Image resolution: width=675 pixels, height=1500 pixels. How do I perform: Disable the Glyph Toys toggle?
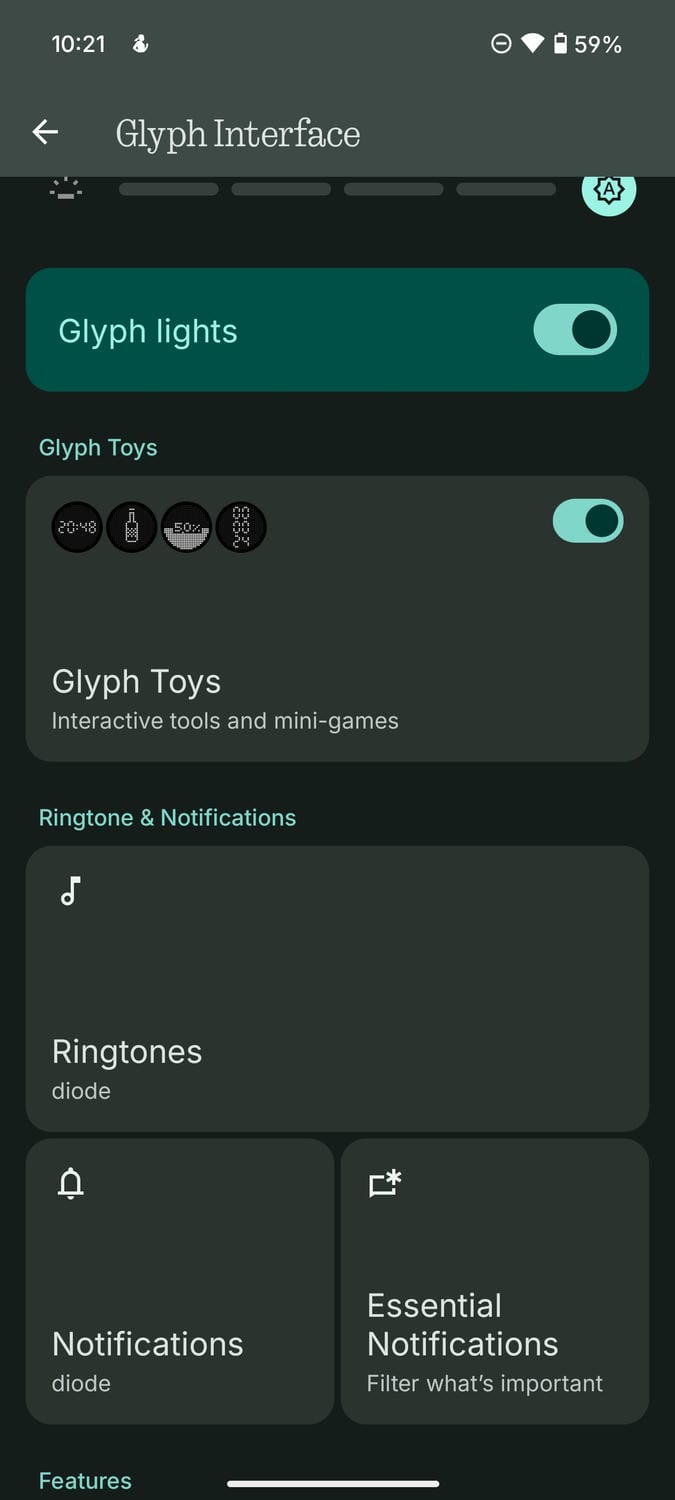coord(587,521)
